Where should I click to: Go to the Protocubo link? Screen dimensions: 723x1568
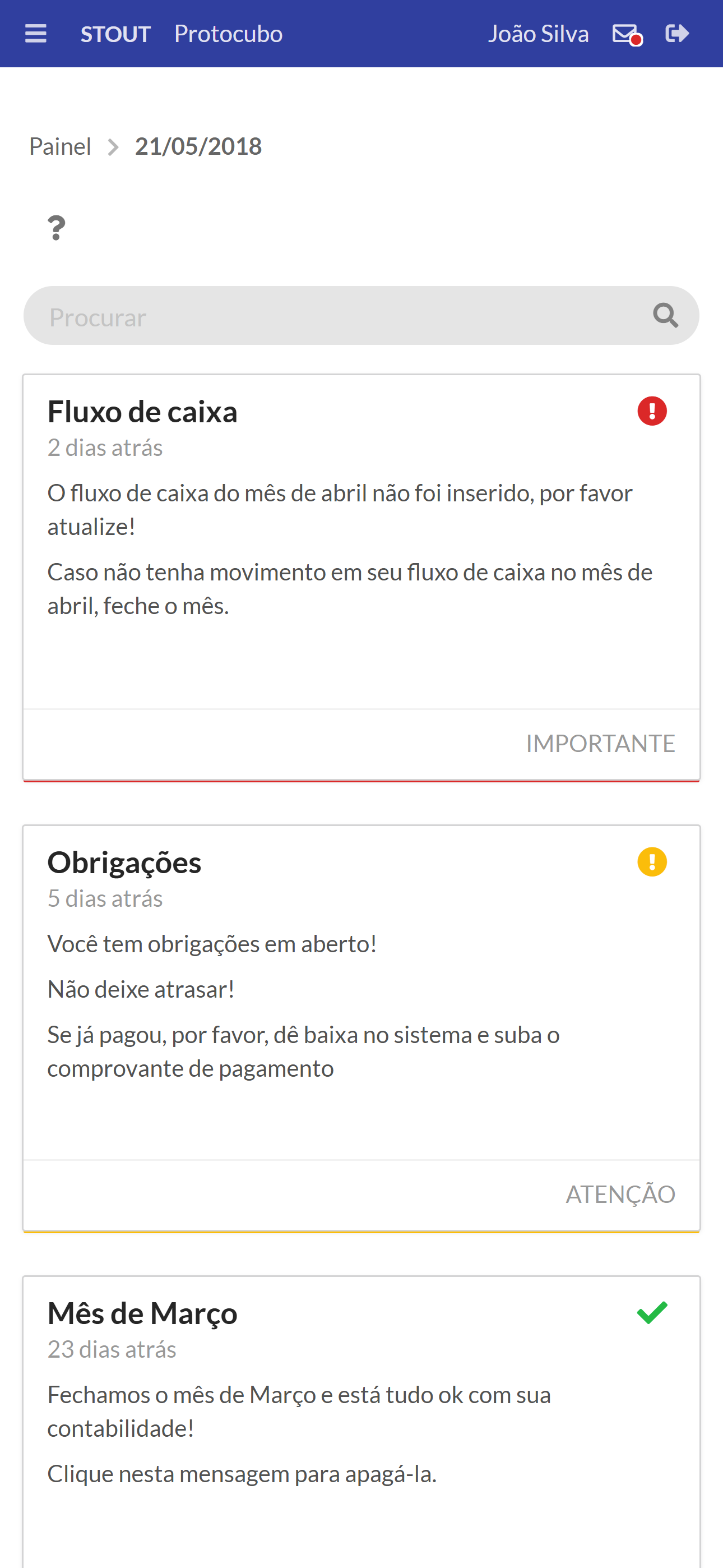(x=228, y=34)
